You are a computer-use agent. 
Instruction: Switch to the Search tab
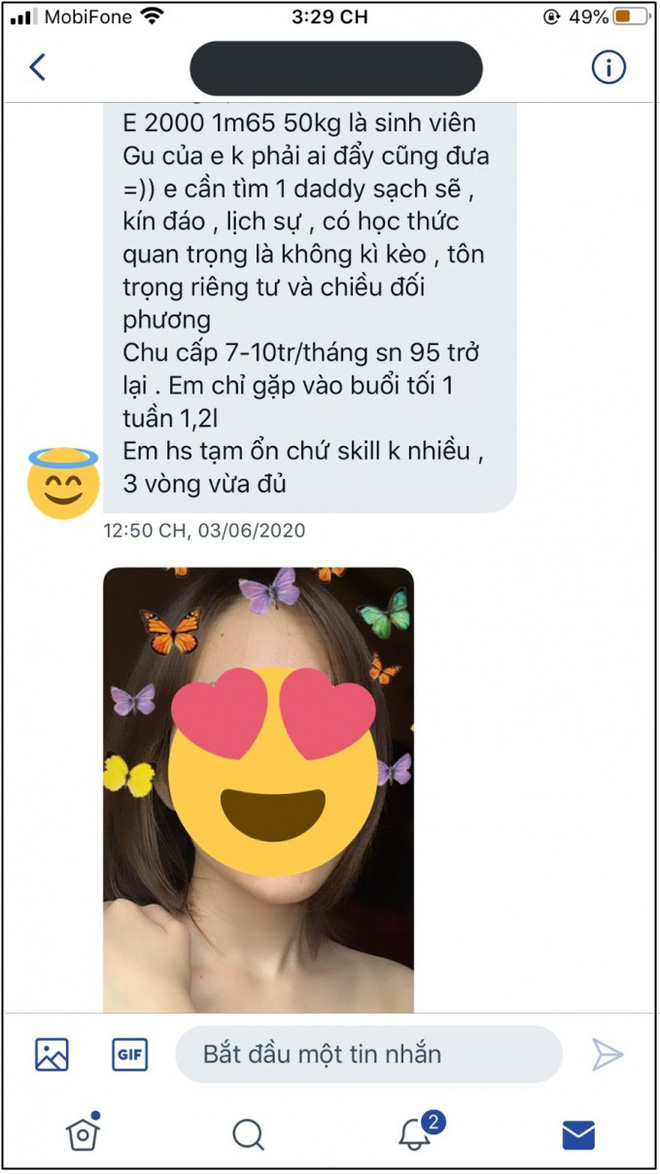(247, 1134)
